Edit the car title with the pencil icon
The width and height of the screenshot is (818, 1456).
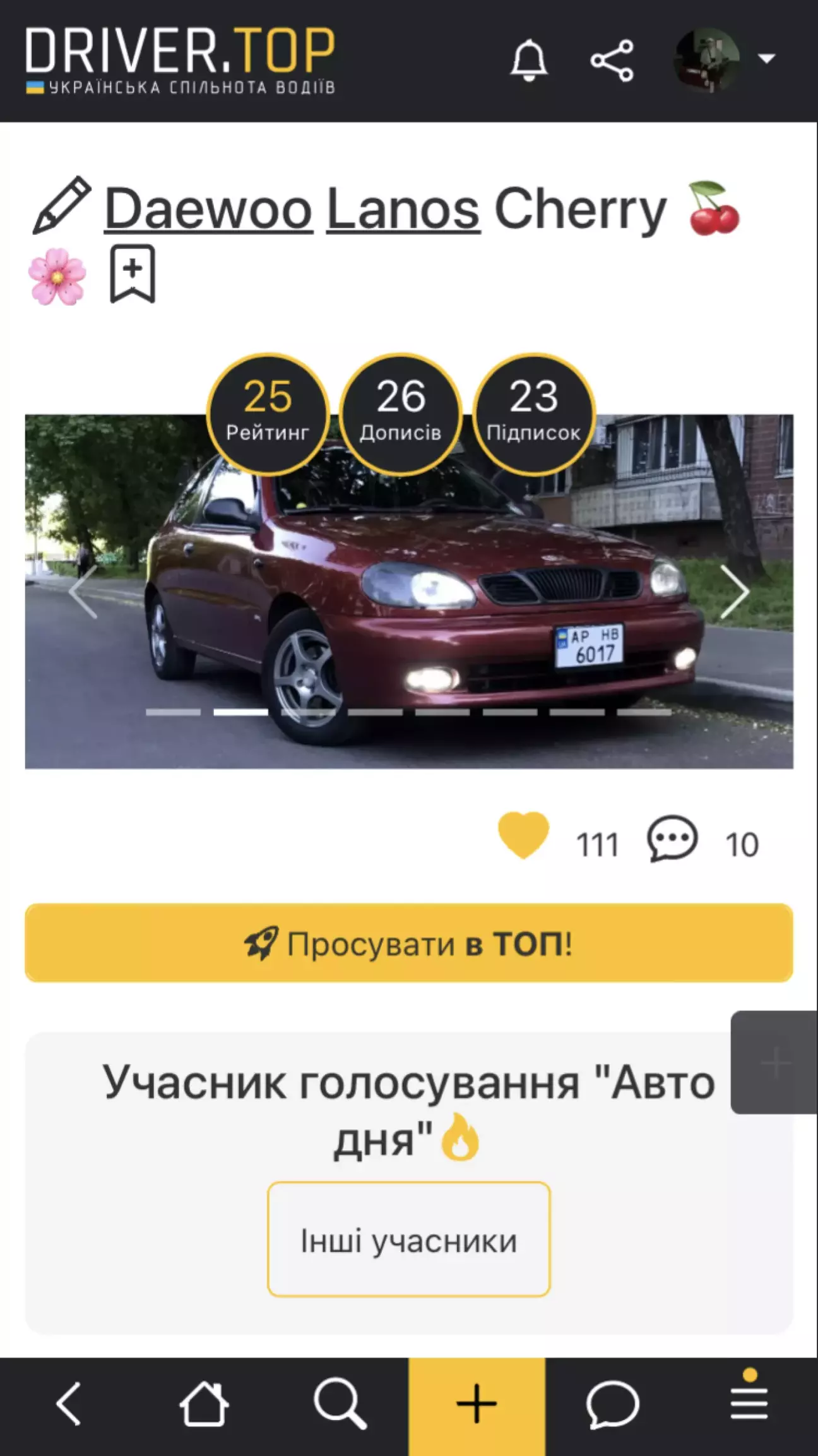click(x=61, y=205)
